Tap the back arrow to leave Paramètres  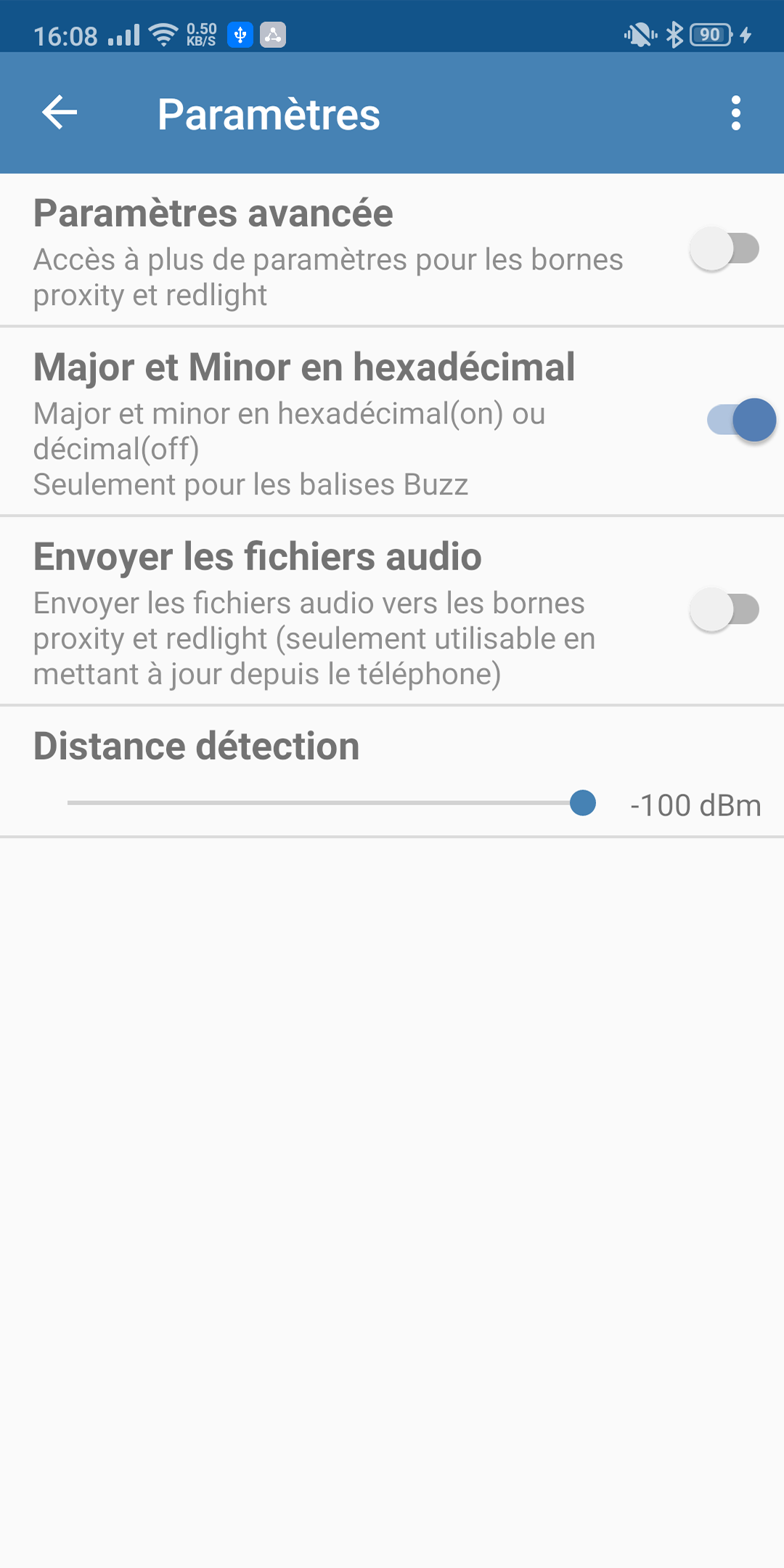click(x=58, y=113)
